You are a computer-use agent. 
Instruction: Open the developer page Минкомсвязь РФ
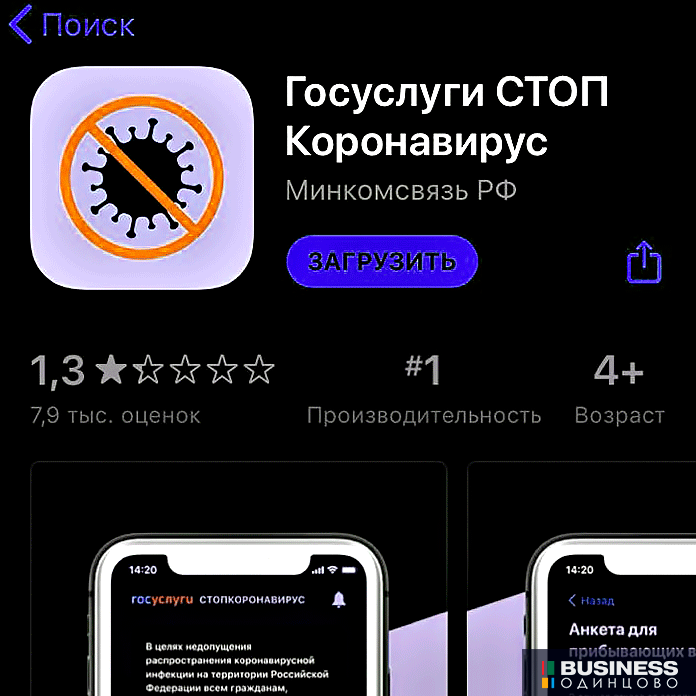tap(401, 190)
